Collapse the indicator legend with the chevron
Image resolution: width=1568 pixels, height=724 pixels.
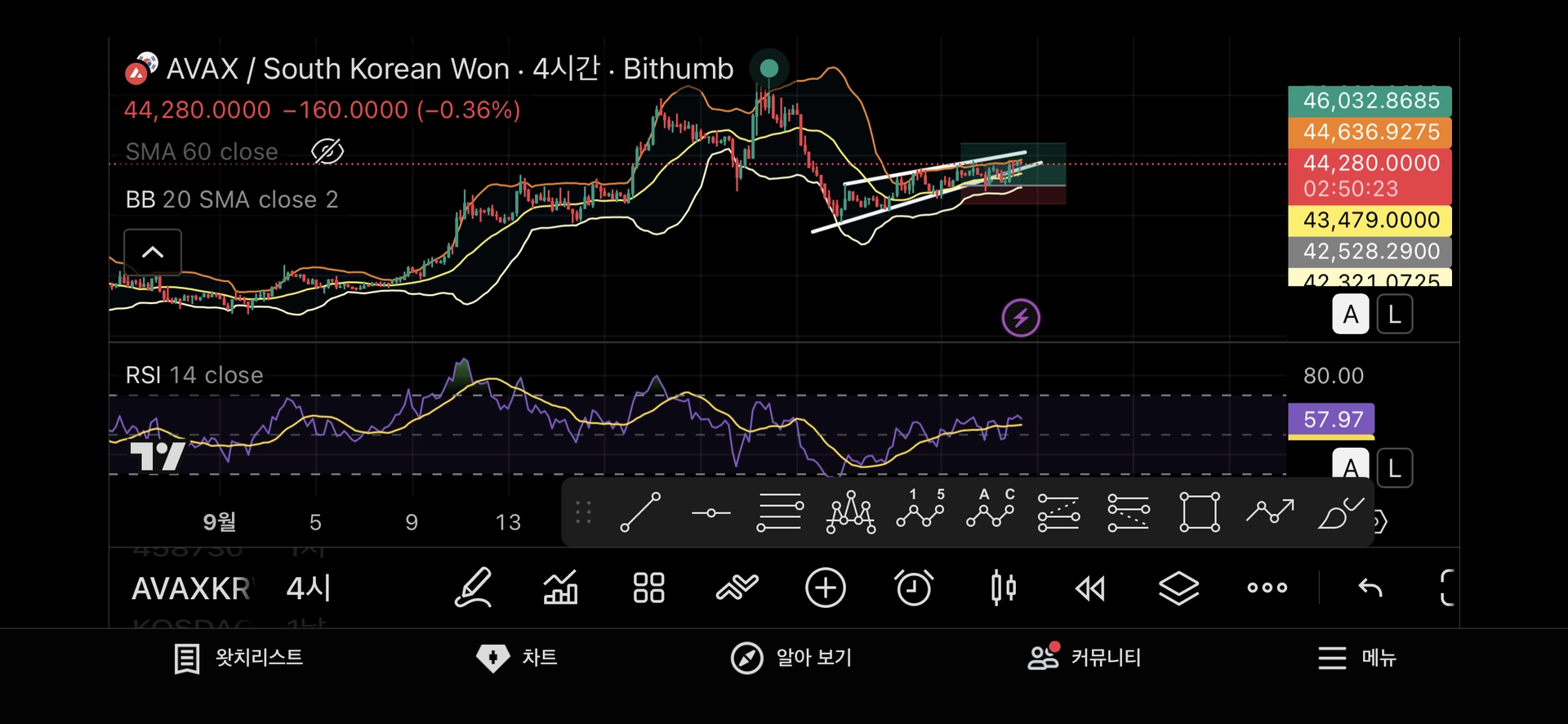[x=153, y=252]
